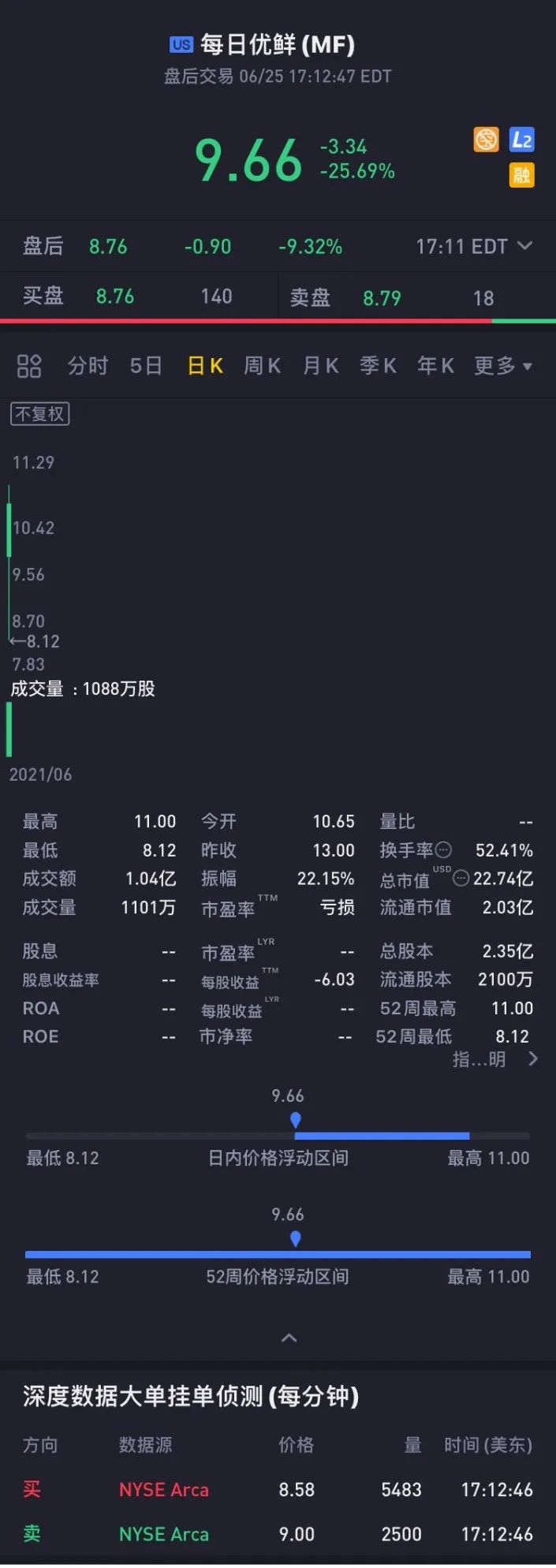556x1568 pixels.
Task: Show 换手率 turnover rate info
Action: pos(444,850)
